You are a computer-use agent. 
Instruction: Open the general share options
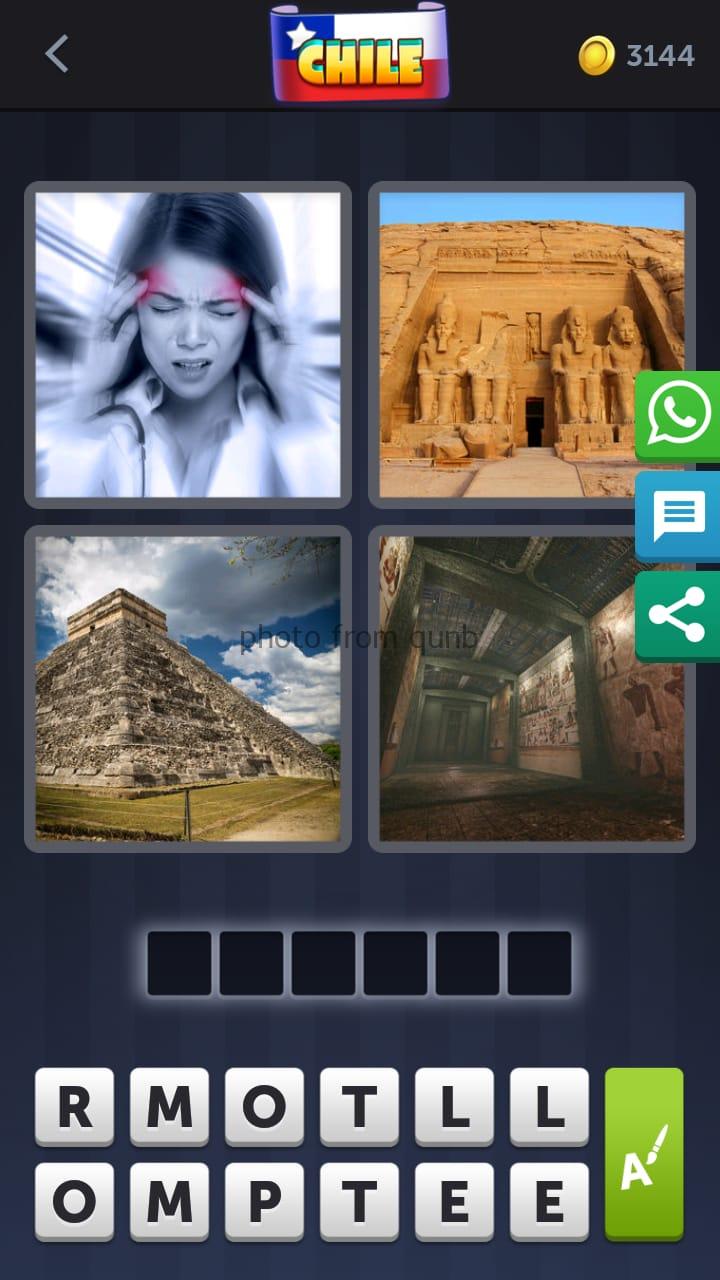pos(679,615)
